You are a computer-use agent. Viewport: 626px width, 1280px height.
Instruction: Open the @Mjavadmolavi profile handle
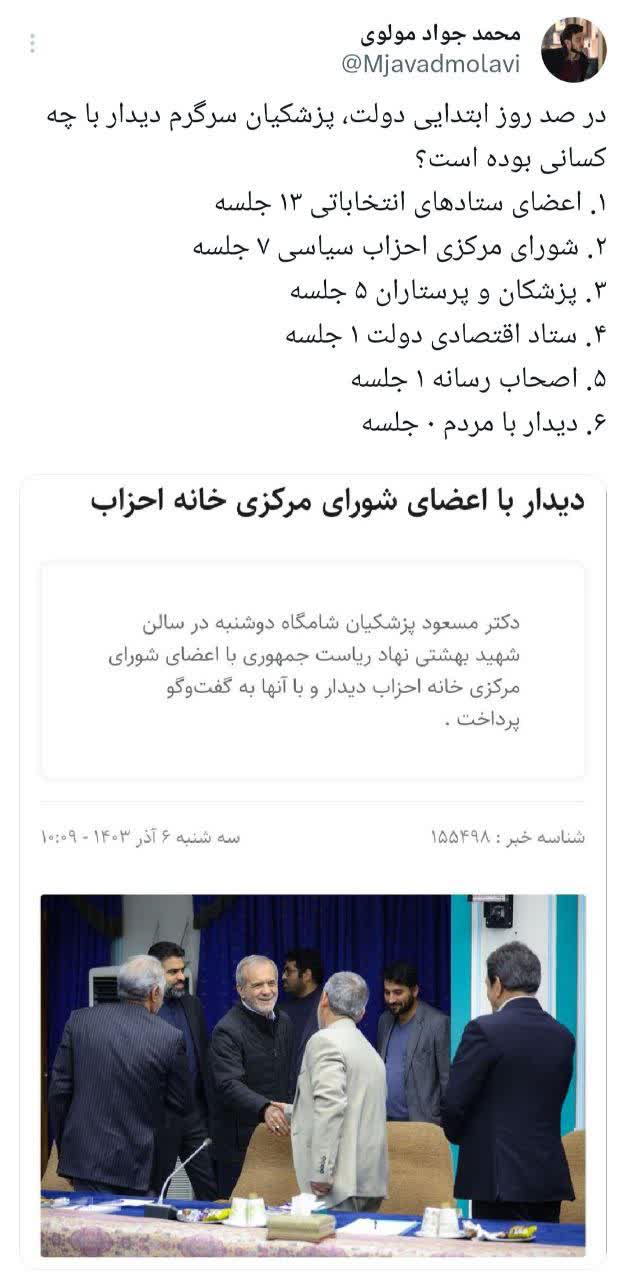coord(432,65)
